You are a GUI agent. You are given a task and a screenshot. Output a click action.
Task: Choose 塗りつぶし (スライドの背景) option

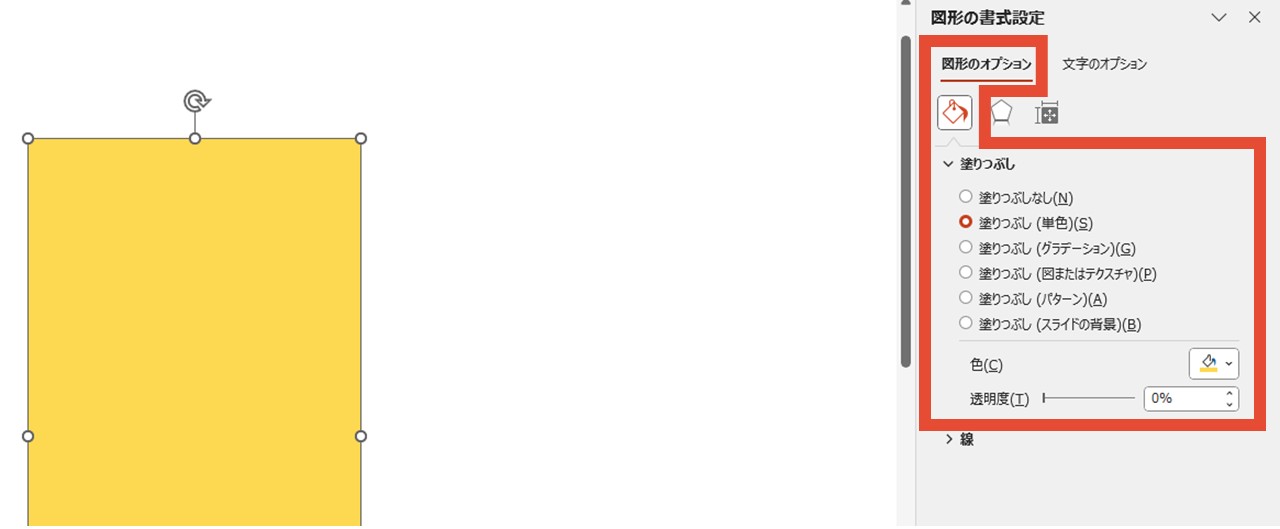click(x=966, y=323)
